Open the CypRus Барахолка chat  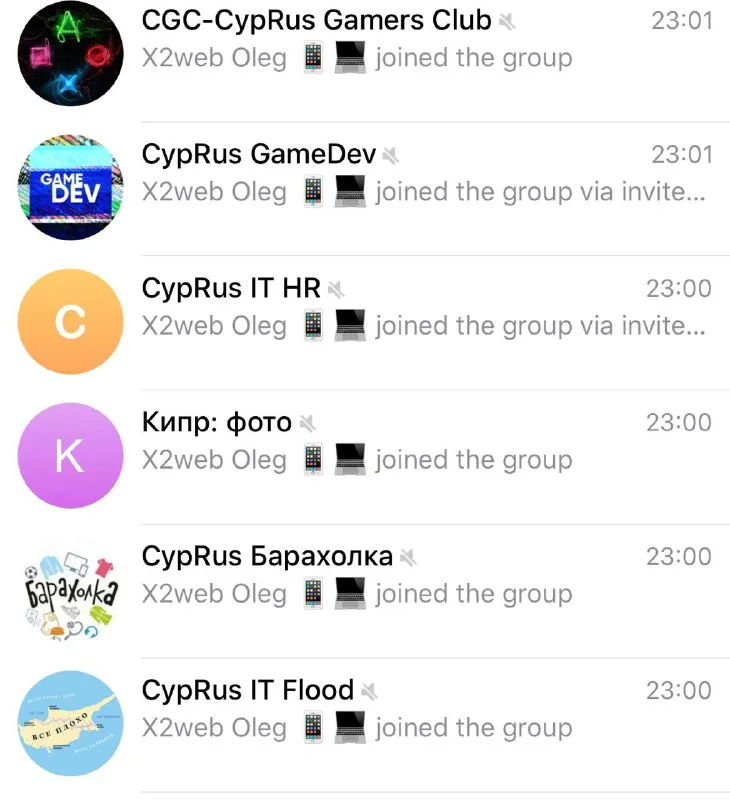[400, 575]
